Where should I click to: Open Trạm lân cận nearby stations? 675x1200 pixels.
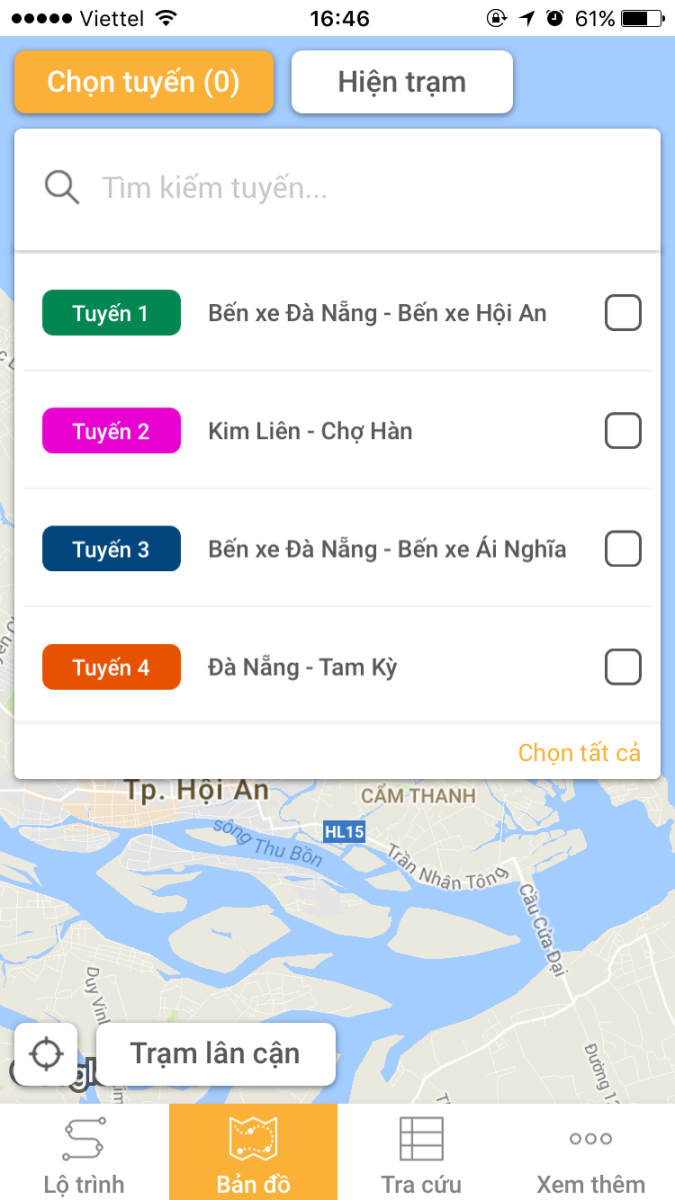(x=215, y=1054)
